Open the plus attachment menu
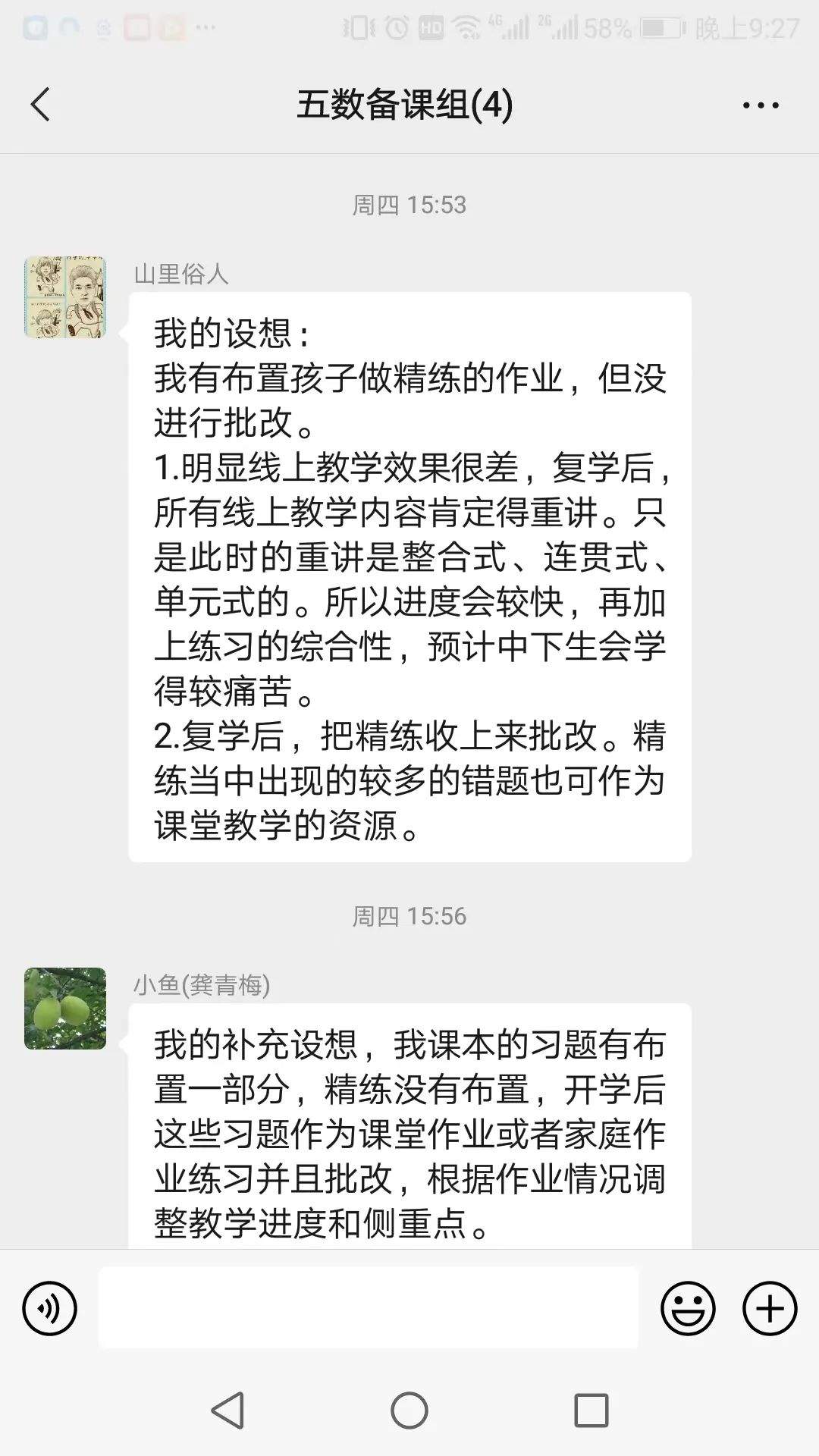The width and height of the screenshot is (819, 1456). [x=770, y=1308]
